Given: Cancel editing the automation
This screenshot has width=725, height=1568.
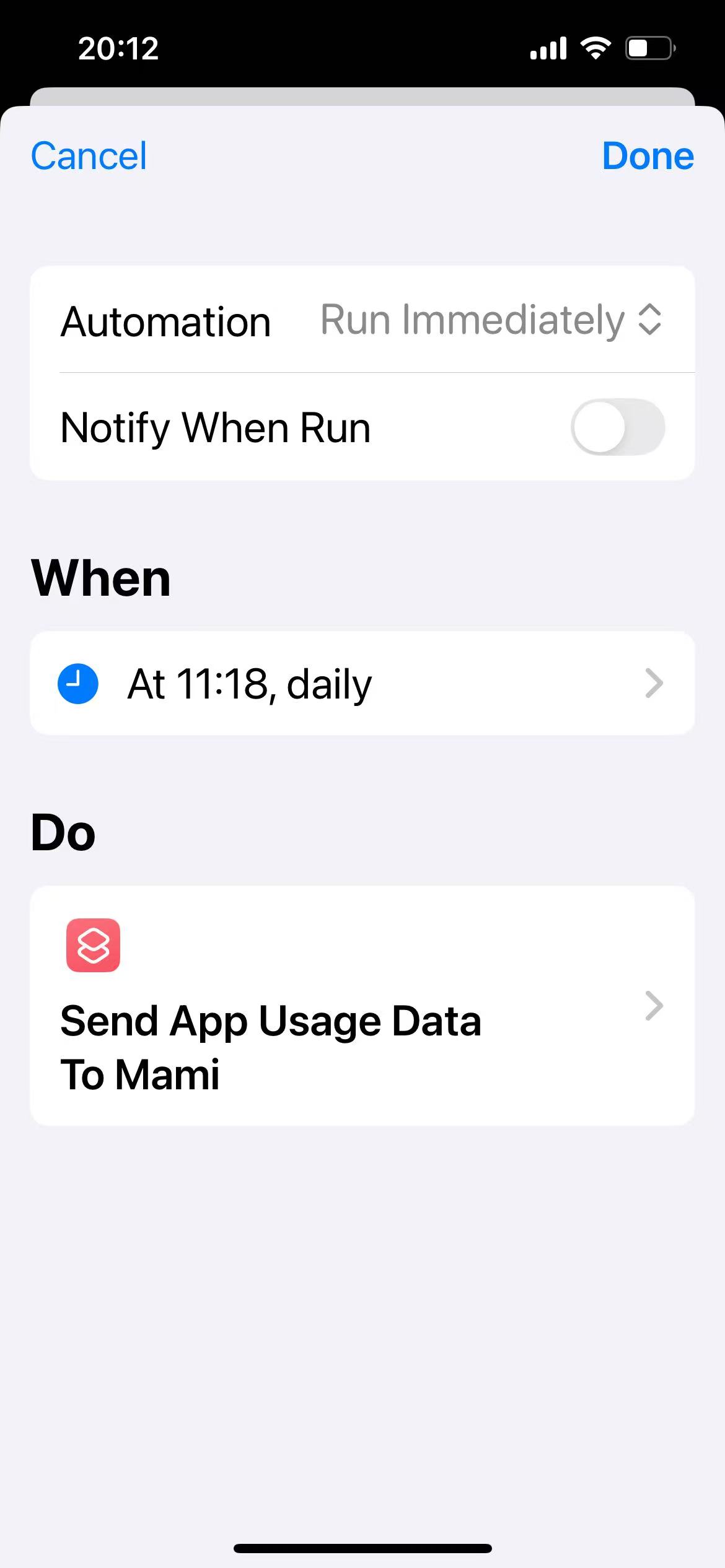Looking at the screenshot, I should [89, 155].
